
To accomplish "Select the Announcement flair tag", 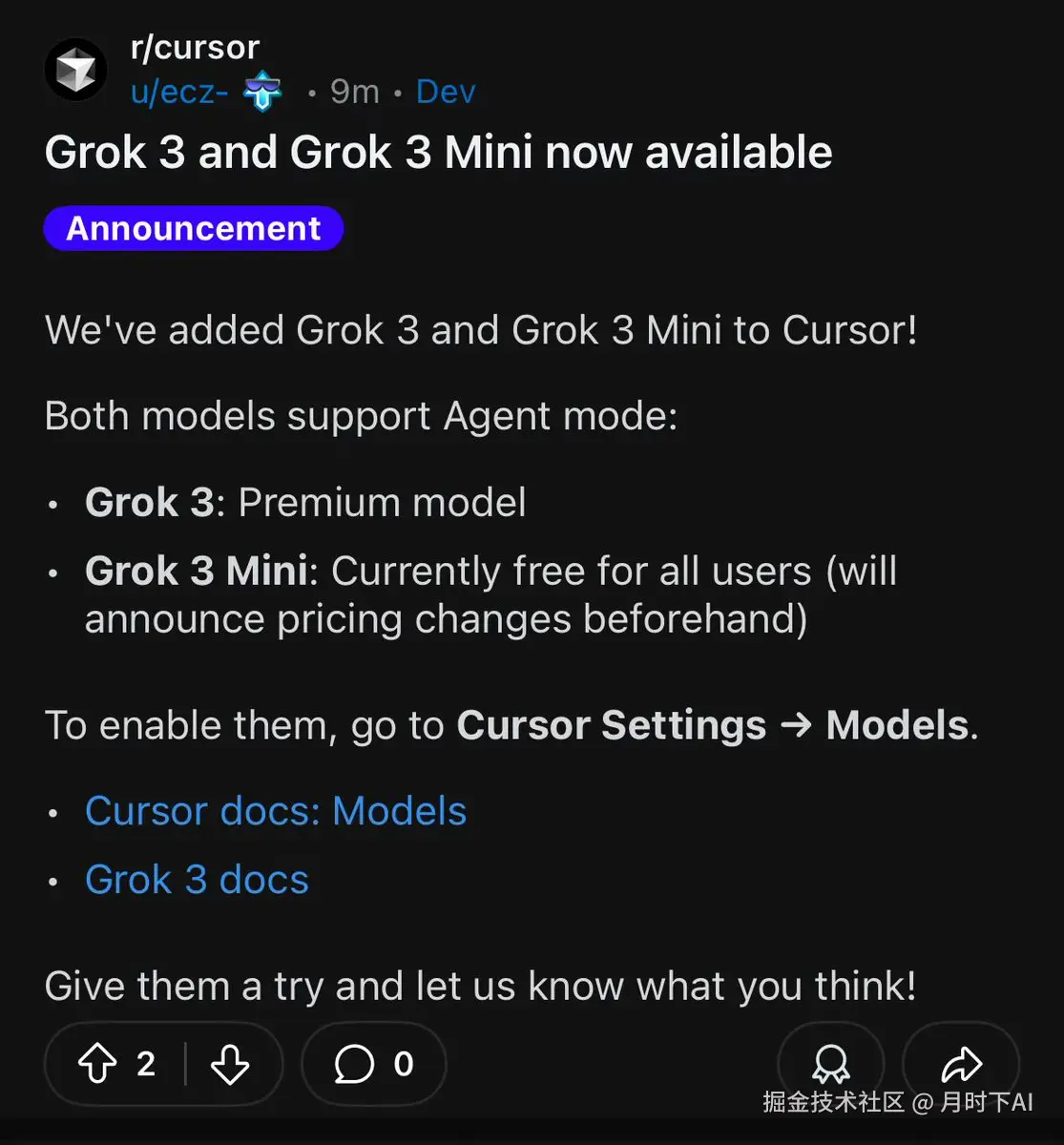I will 194,229.
